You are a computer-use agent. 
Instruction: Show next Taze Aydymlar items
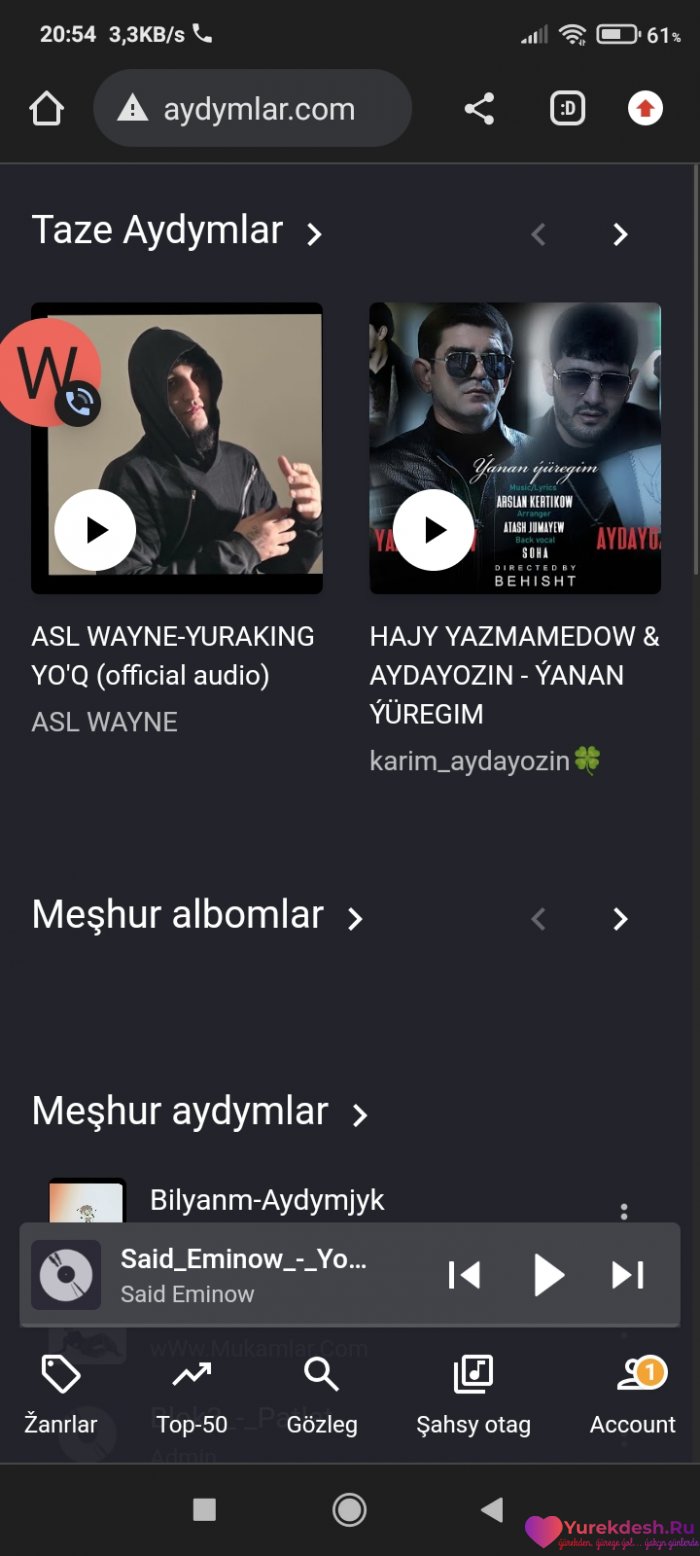pyautogui.click(x=620, y=235)
